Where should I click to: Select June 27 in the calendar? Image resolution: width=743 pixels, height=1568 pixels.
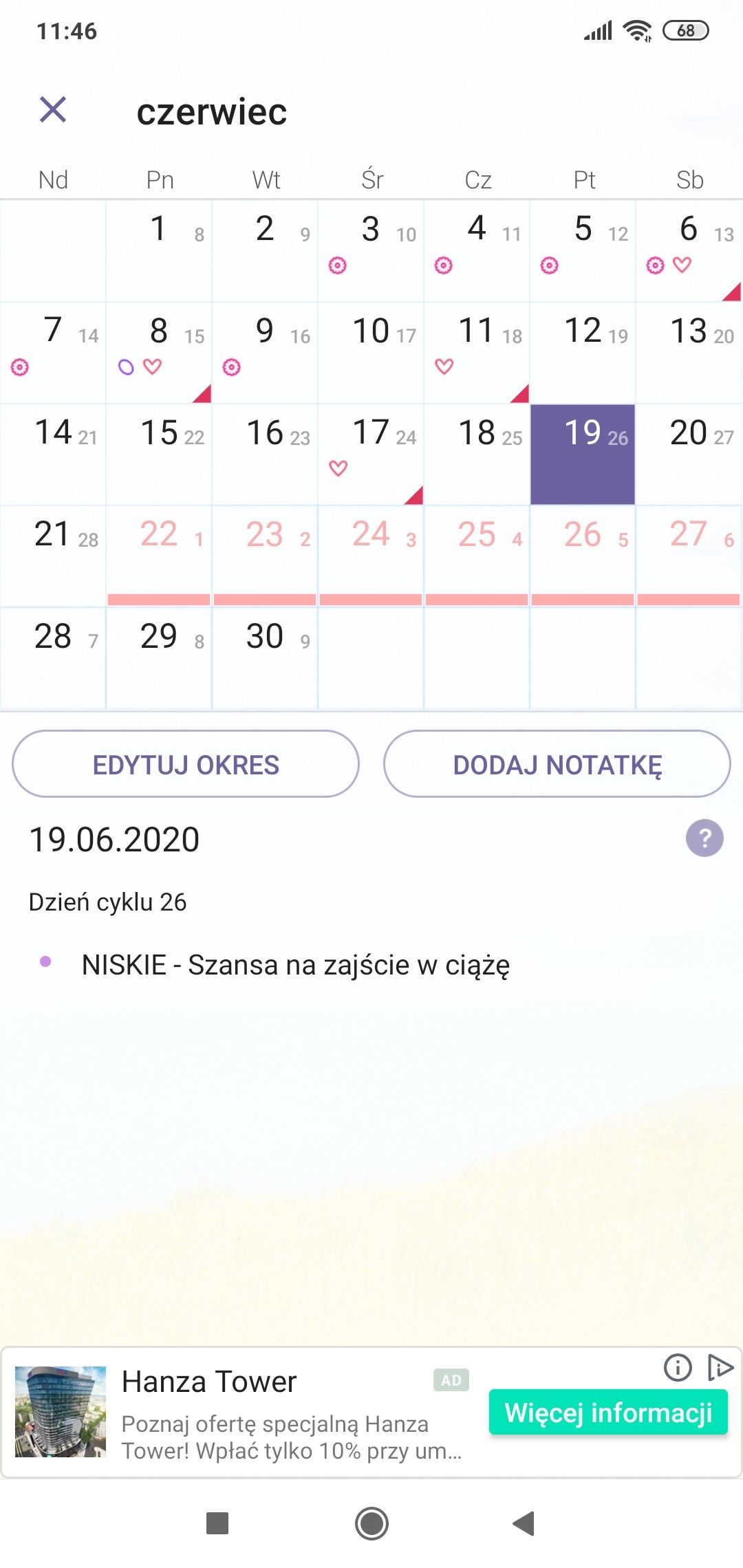[689, 556]
